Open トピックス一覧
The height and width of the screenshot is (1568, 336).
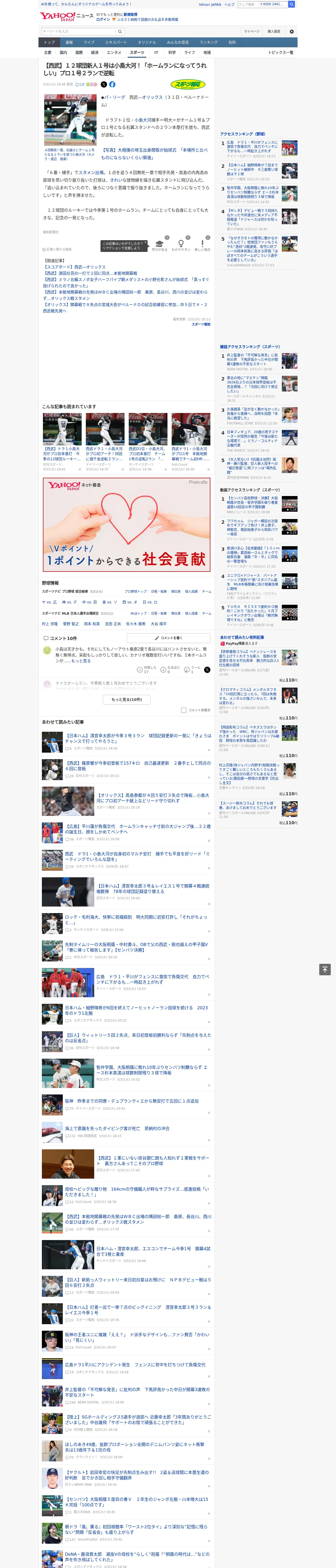point(281,52)
